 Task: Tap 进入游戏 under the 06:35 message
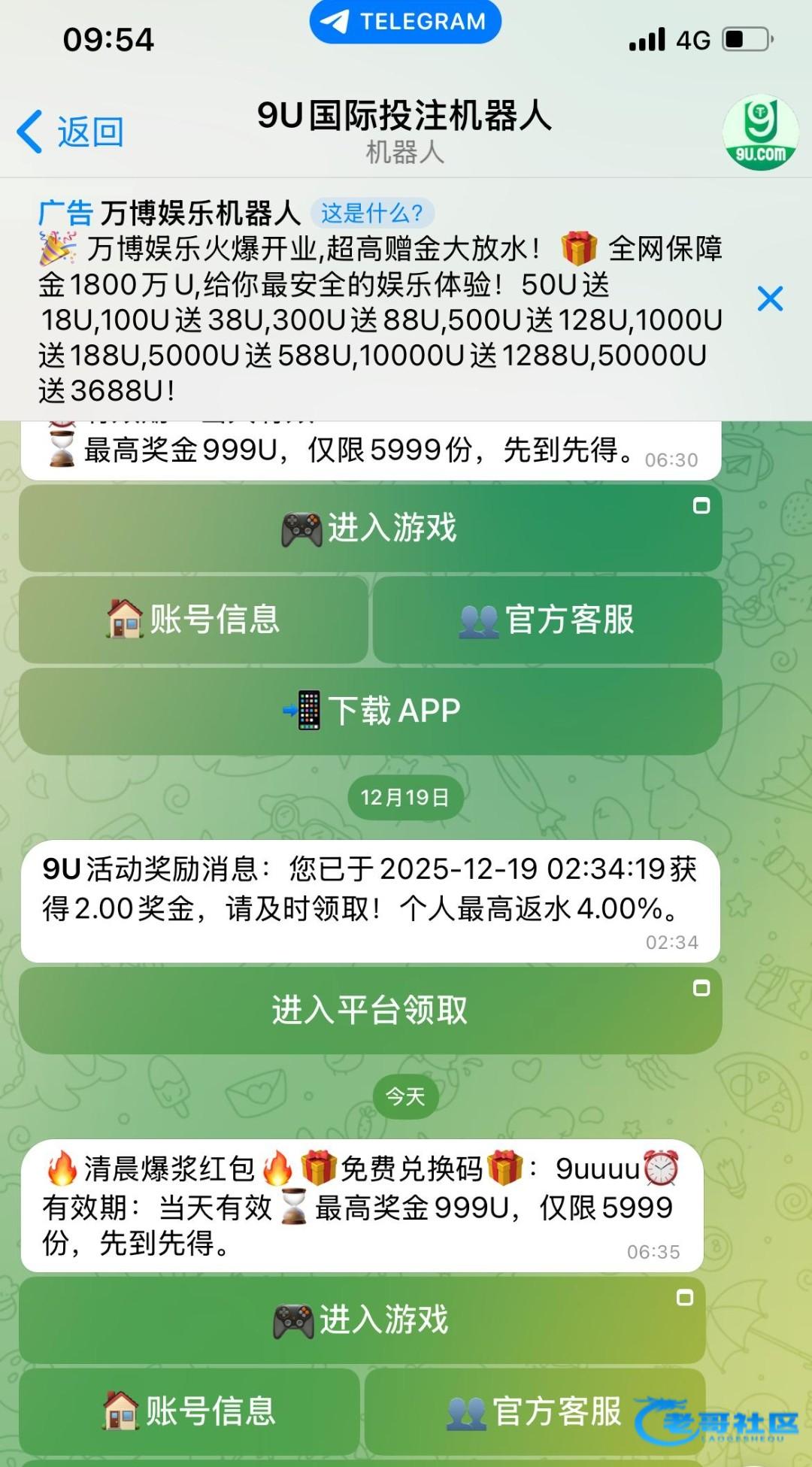362,1320
